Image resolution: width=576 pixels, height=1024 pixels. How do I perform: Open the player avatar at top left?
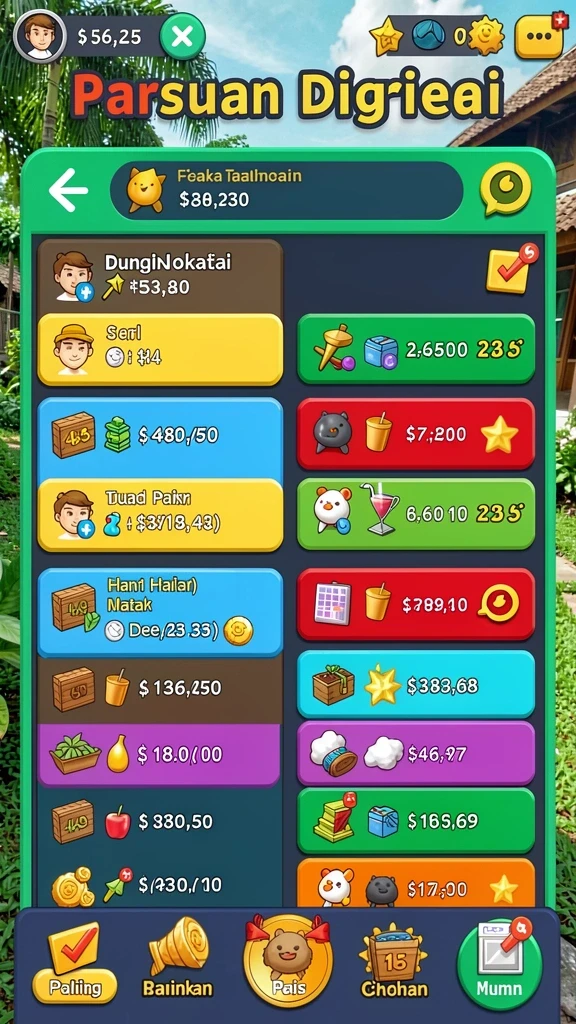[40, 36]
